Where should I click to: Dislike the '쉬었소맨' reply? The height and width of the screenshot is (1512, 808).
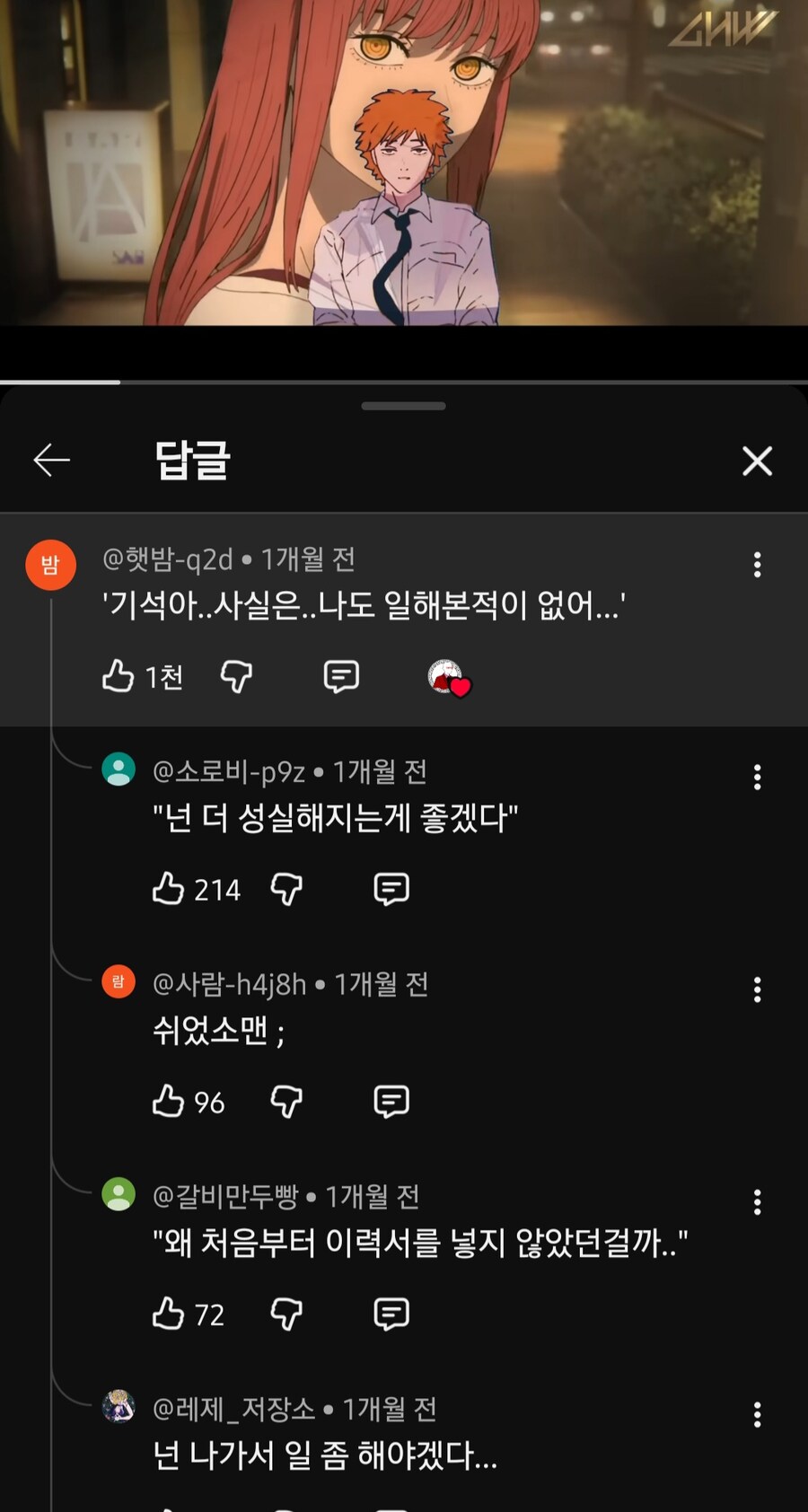click(285, 1102)
